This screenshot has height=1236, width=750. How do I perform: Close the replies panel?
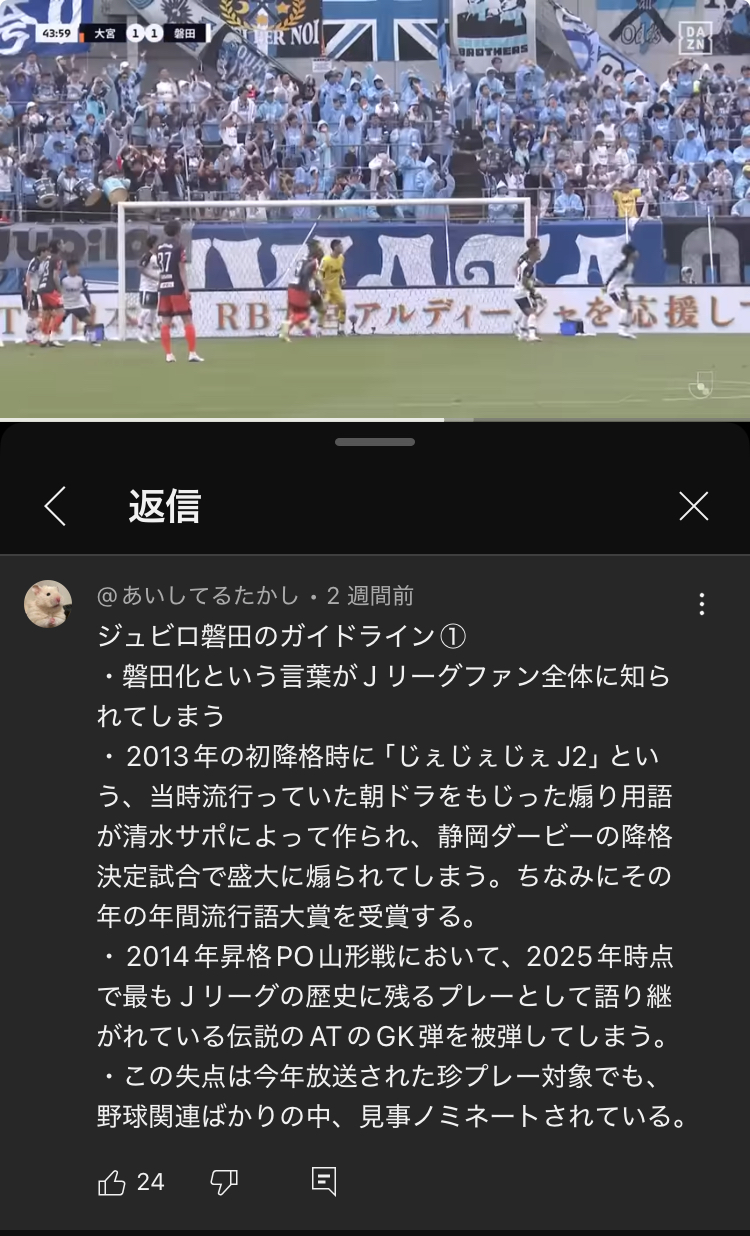click(693, 506)
